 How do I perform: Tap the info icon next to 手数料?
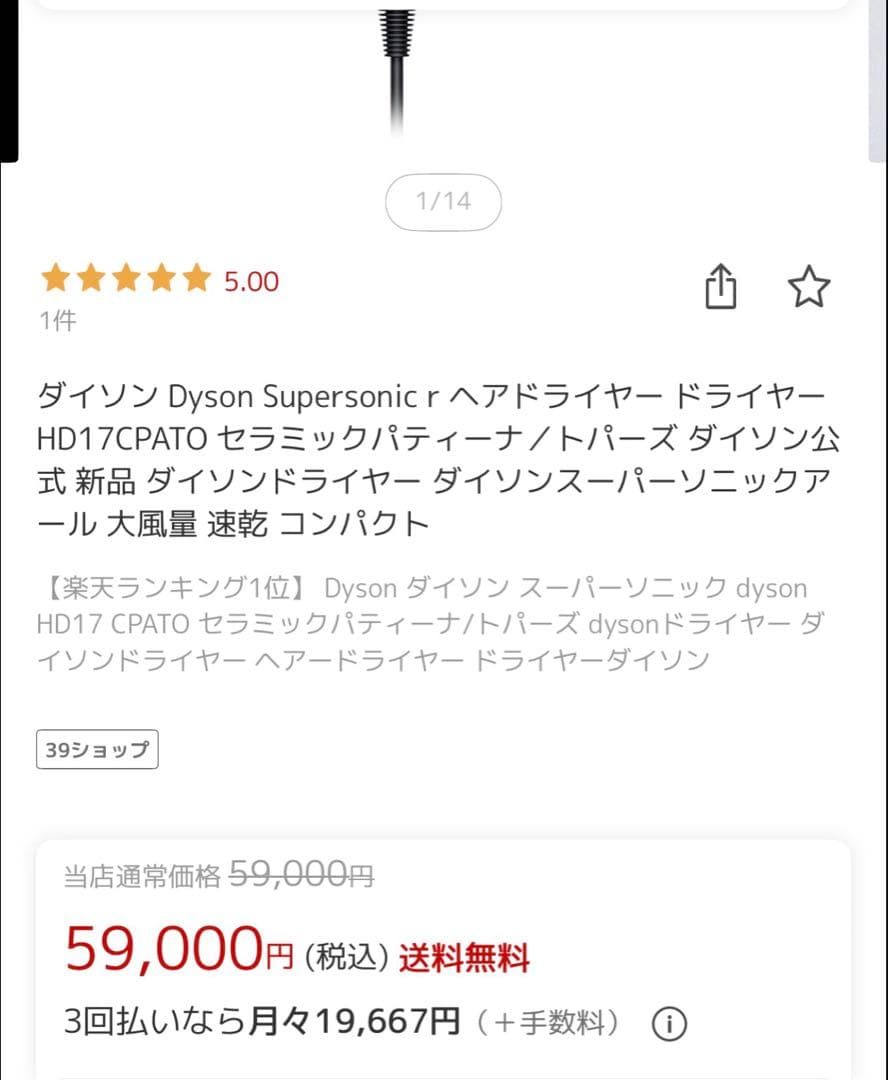point(670,1024)
